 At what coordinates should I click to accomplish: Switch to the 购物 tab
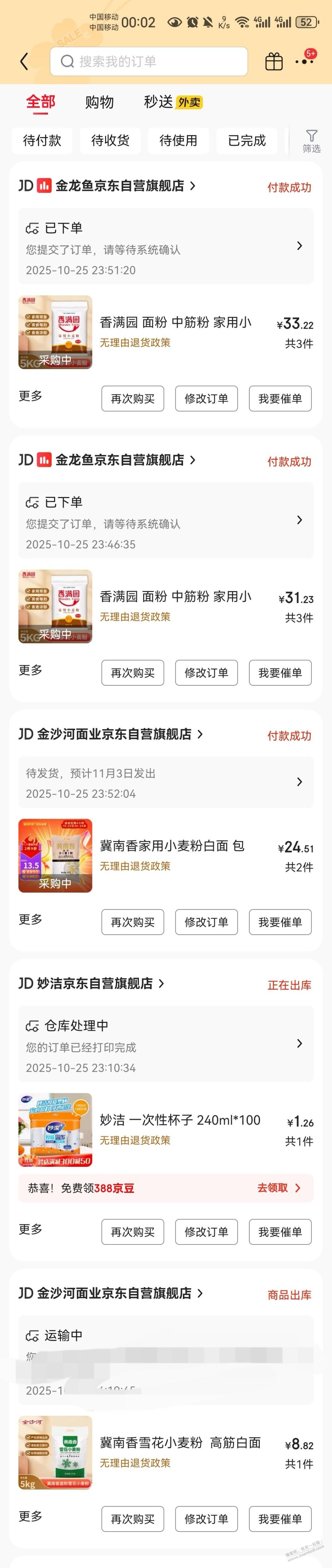tap(99, 102)
